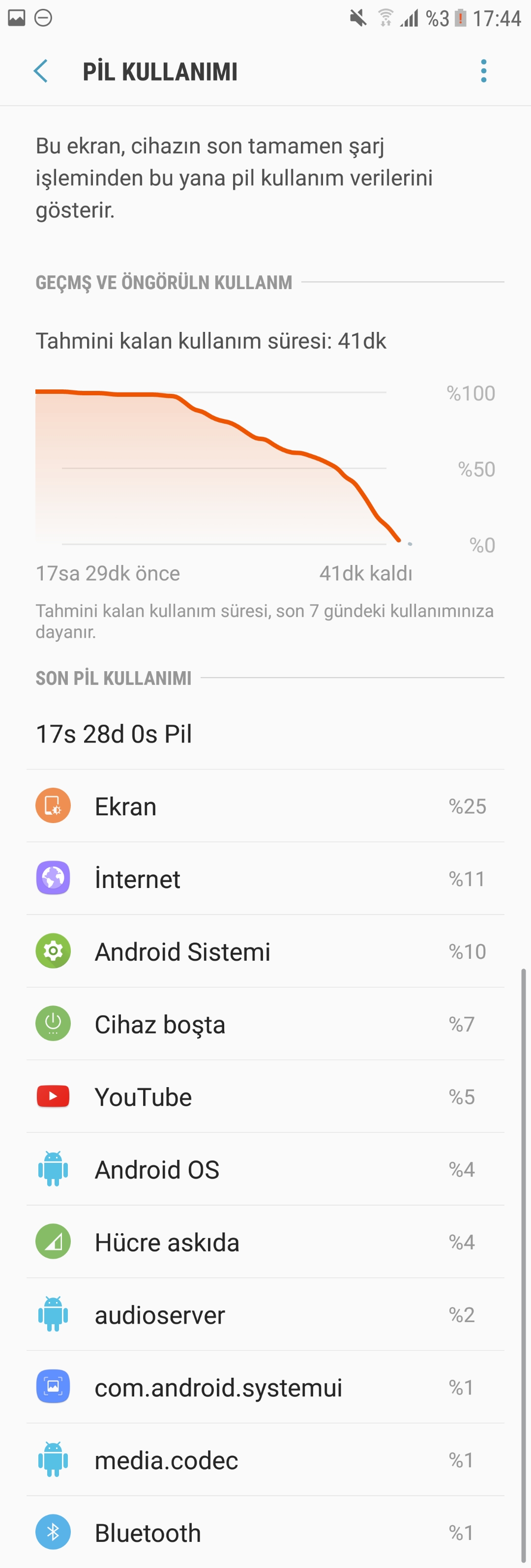This screenshot has height=1568, width=531.
Task: Select YouTube battery usage row
Action: [265, 1096]
